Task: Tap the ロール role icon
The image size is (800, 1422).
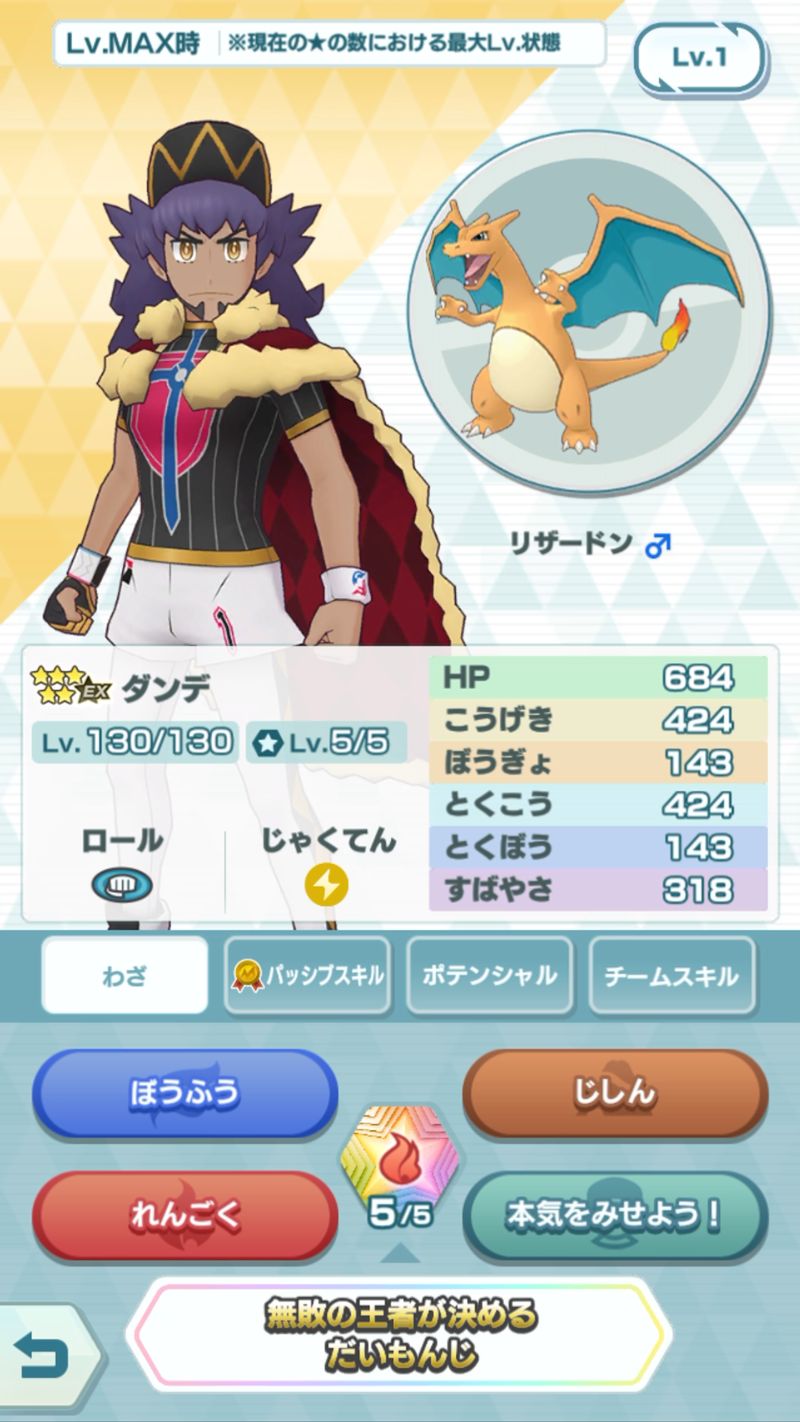Action: tap(122, 884)
